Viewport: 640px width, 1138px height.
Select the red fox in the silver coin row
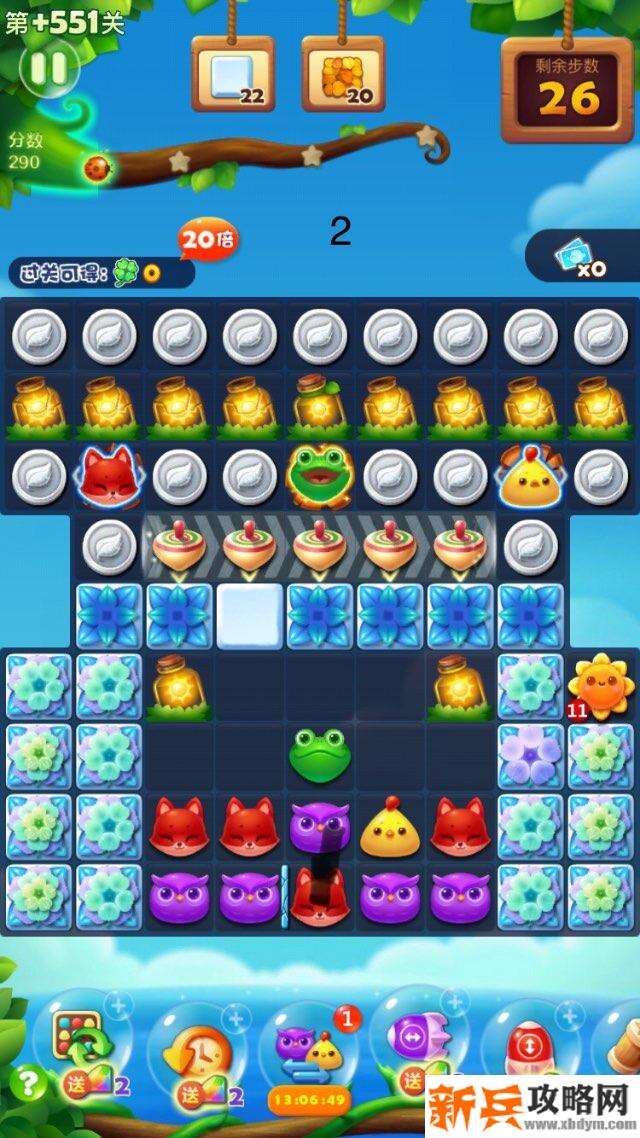(109, 476)
